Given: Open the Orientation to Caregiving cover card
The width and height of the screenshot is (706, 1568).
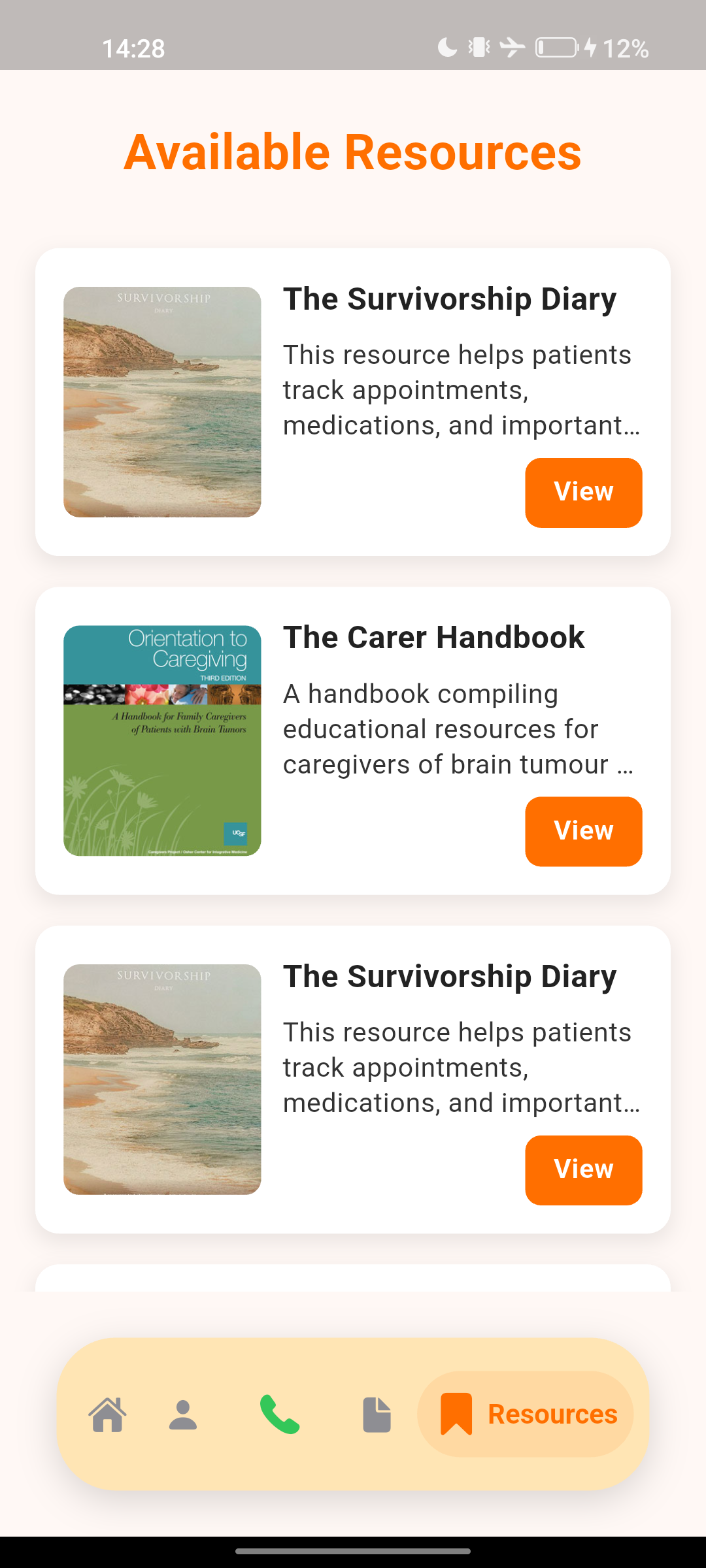Looking at the screenshot, I should click(162, 740).
